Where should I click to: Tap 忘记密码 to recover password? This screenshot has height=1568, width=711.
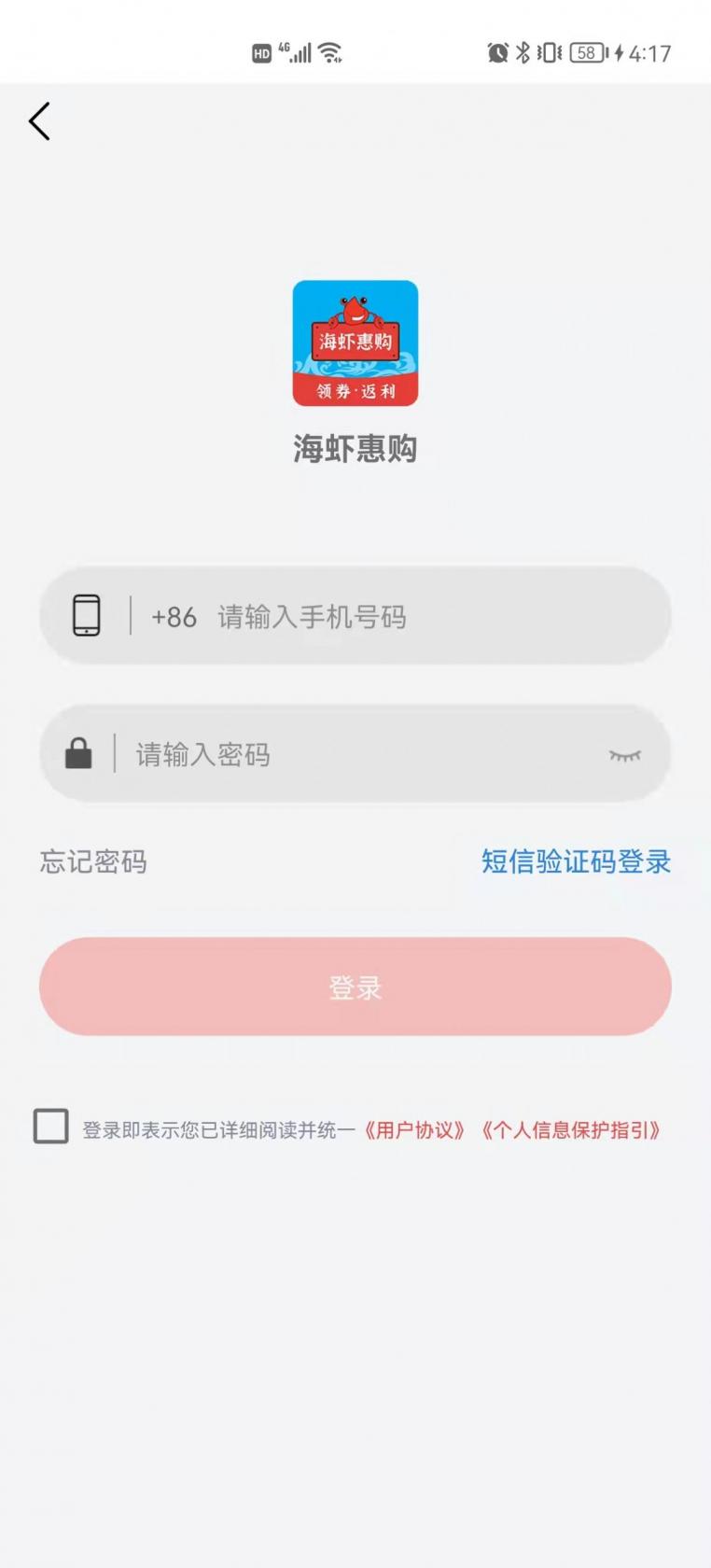(93, 862)
